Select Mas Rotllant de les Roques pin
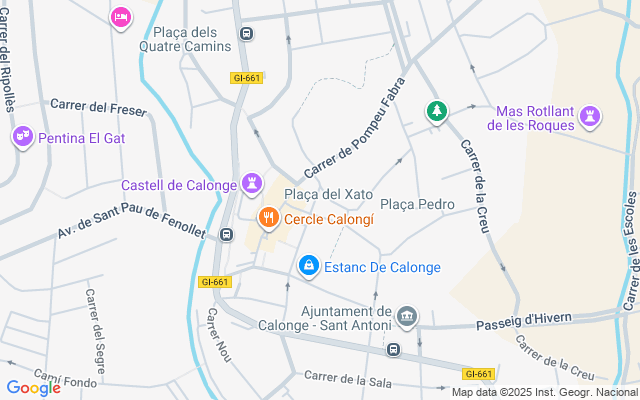The height and width of the screenshot is (400, 640). coord(591,117)
